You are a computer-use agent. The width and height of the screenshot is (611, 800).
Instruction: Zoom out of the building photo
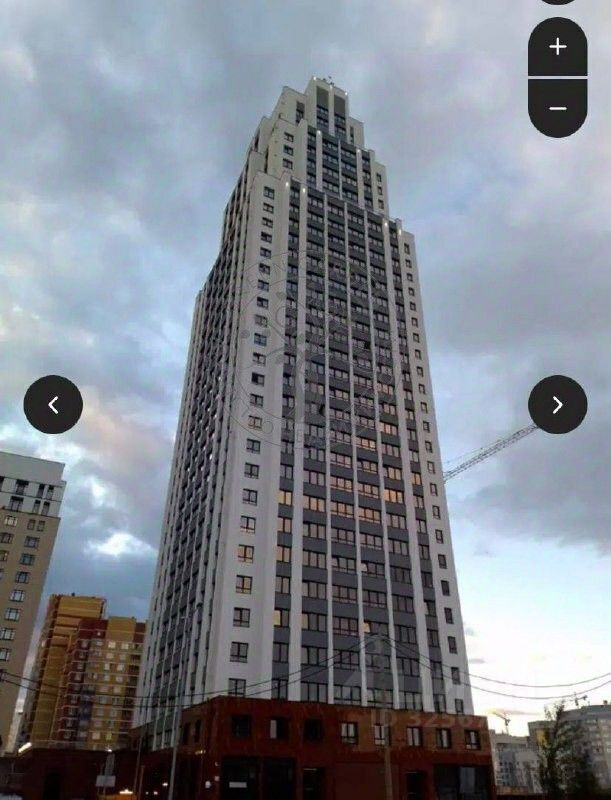click(x=557, y=108)
